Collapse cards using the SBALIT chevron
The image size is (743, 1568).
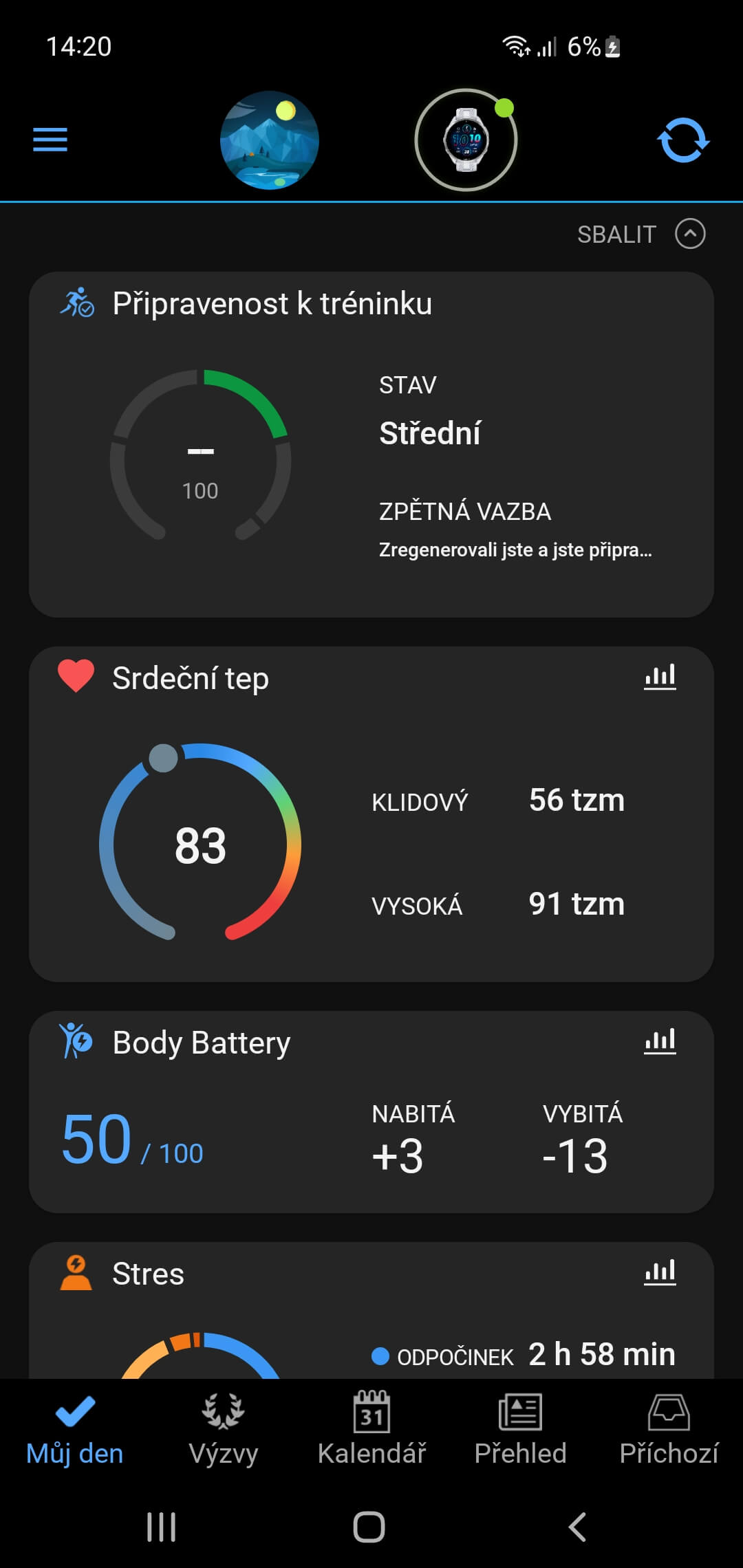point(690,234)
